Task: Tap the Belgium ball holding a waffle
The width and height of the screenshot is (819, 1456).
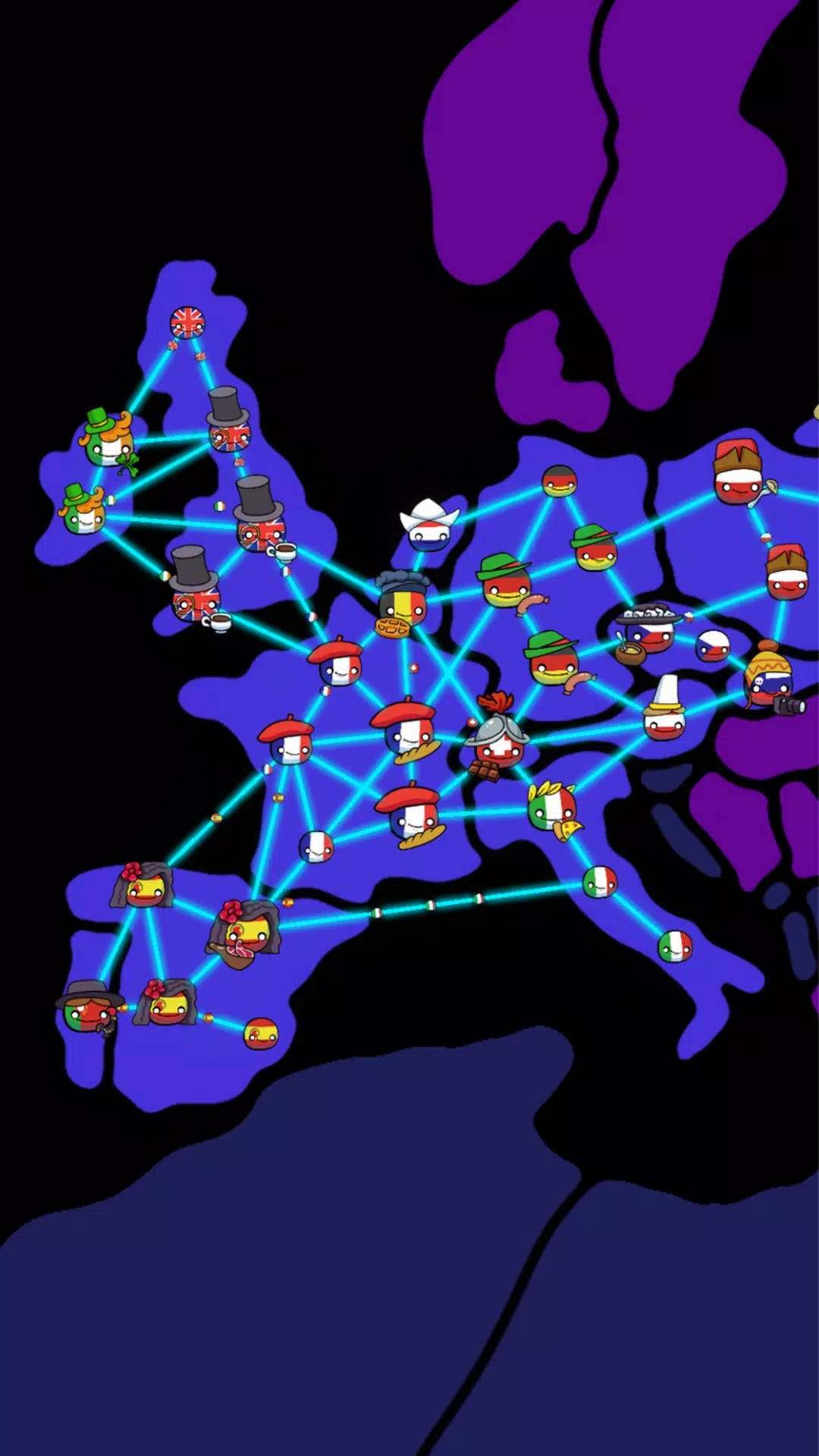Action: click(403, 605)
